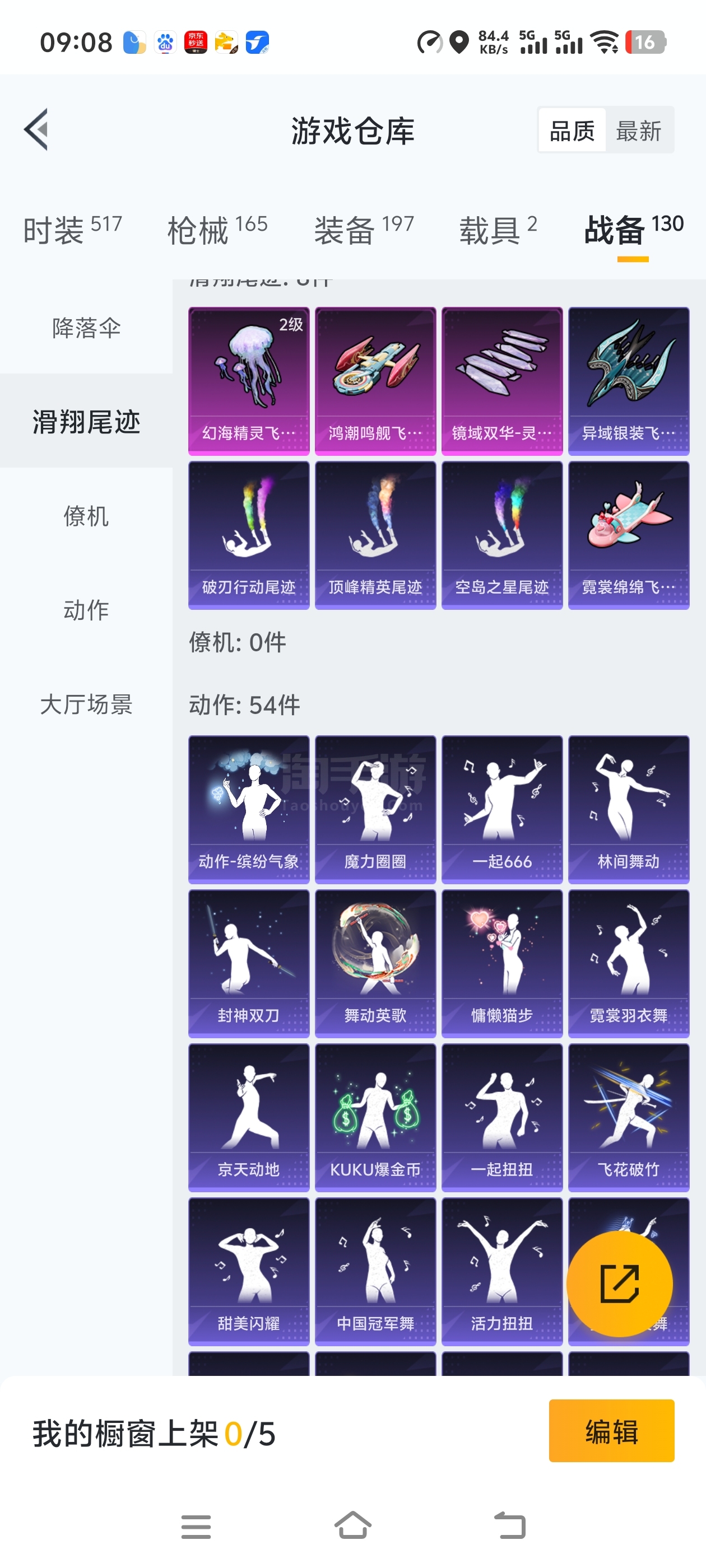Image resolution: width=706 pixels, height=1568 pixels.
Task: Select 动作 in the side menu
Action: point(86,609)
